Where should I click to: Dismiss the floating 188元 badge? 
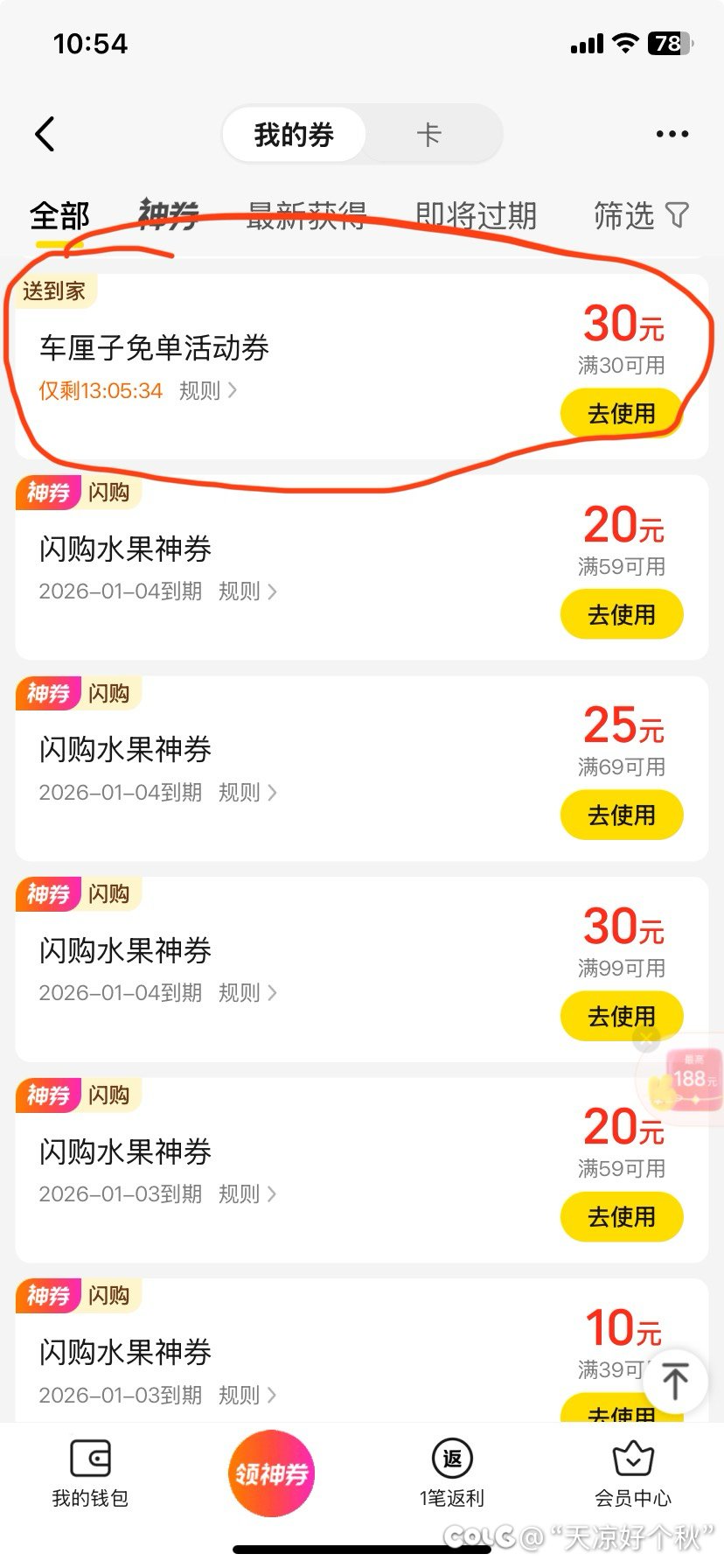[646, 1039]
